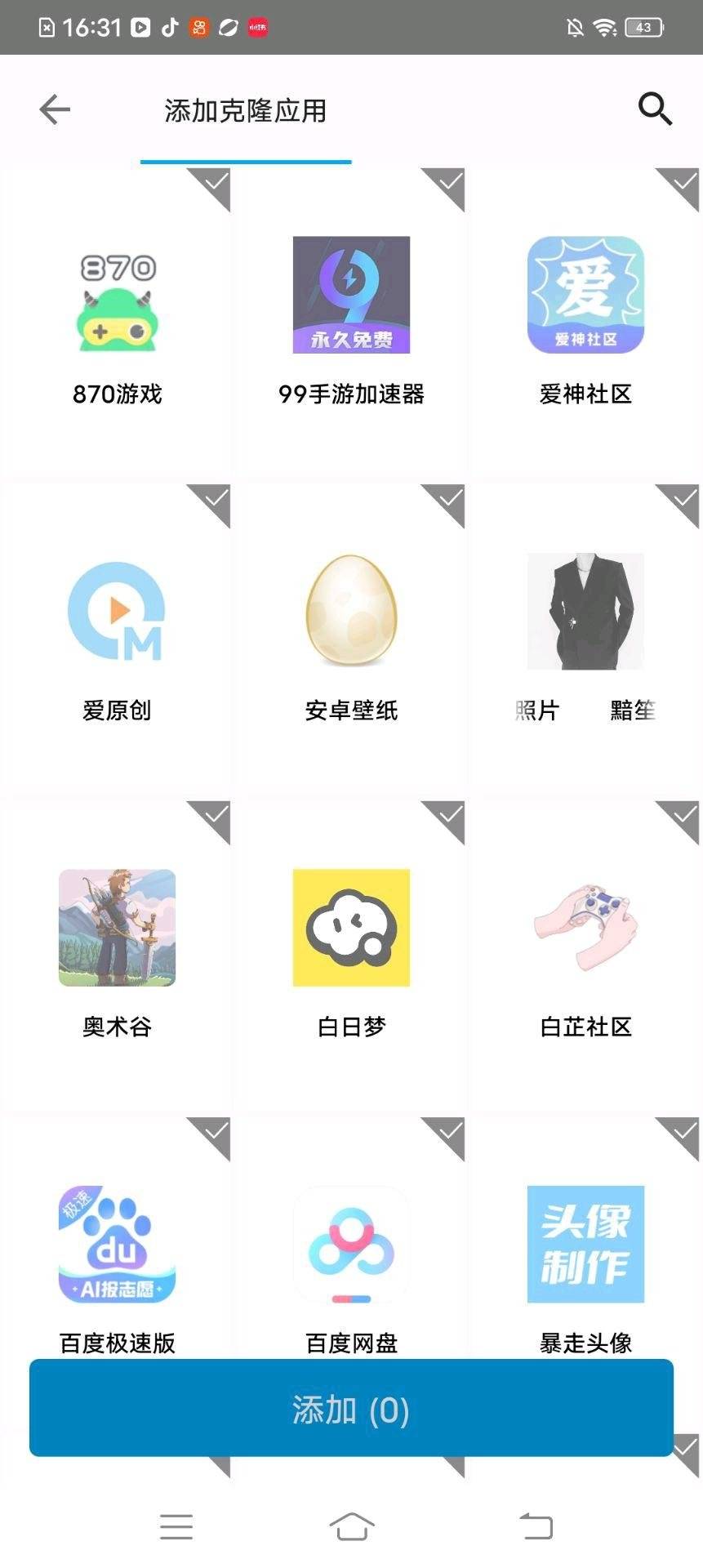Screen dimensions: 703x1568
Task: Go to the system home screen
Action: pos(351,1526)
